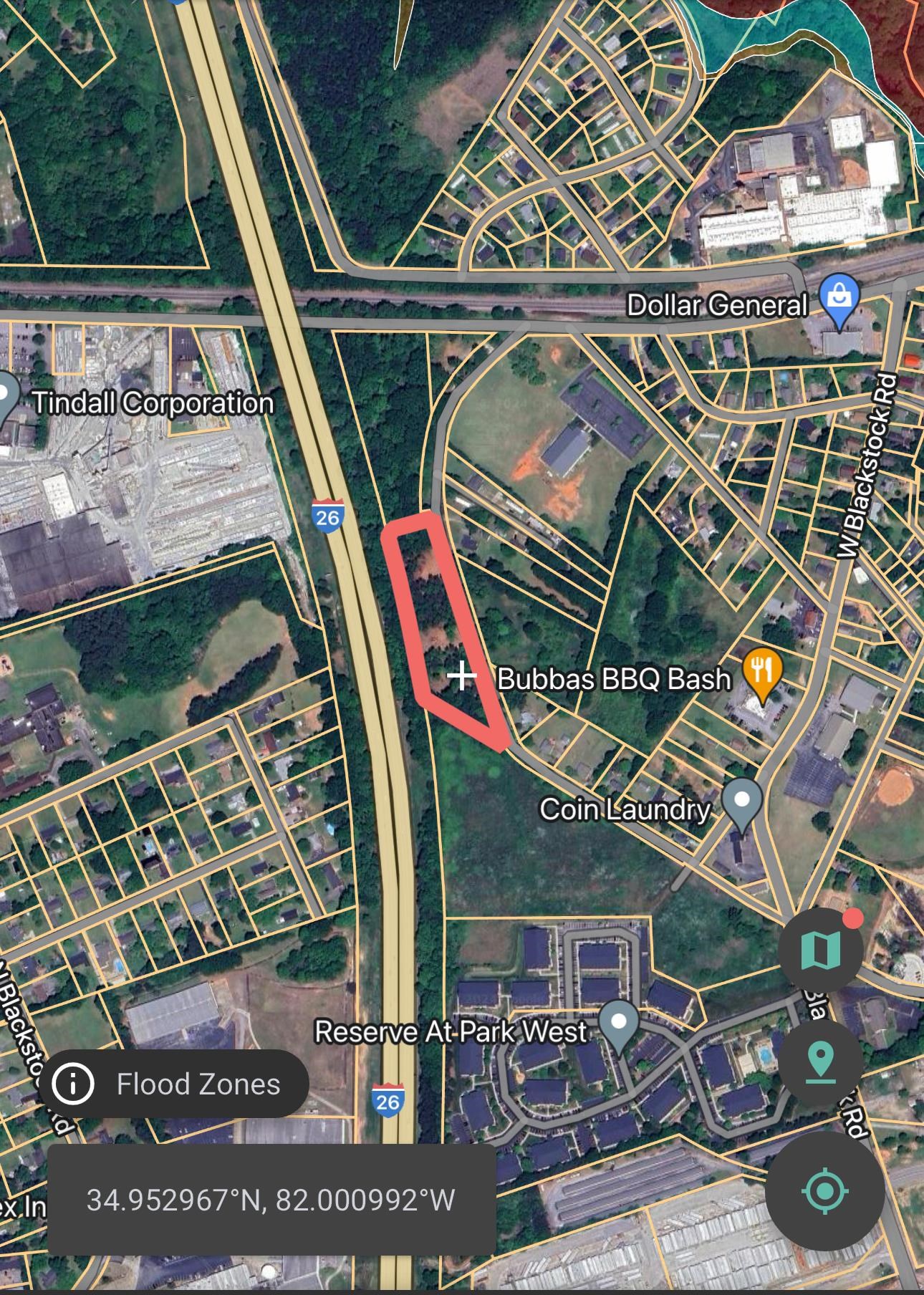Image resolution: width=924 pixels, height=1295 pixels.
Task: Open Flood Zones info chip
Action: coord(173,1084)
